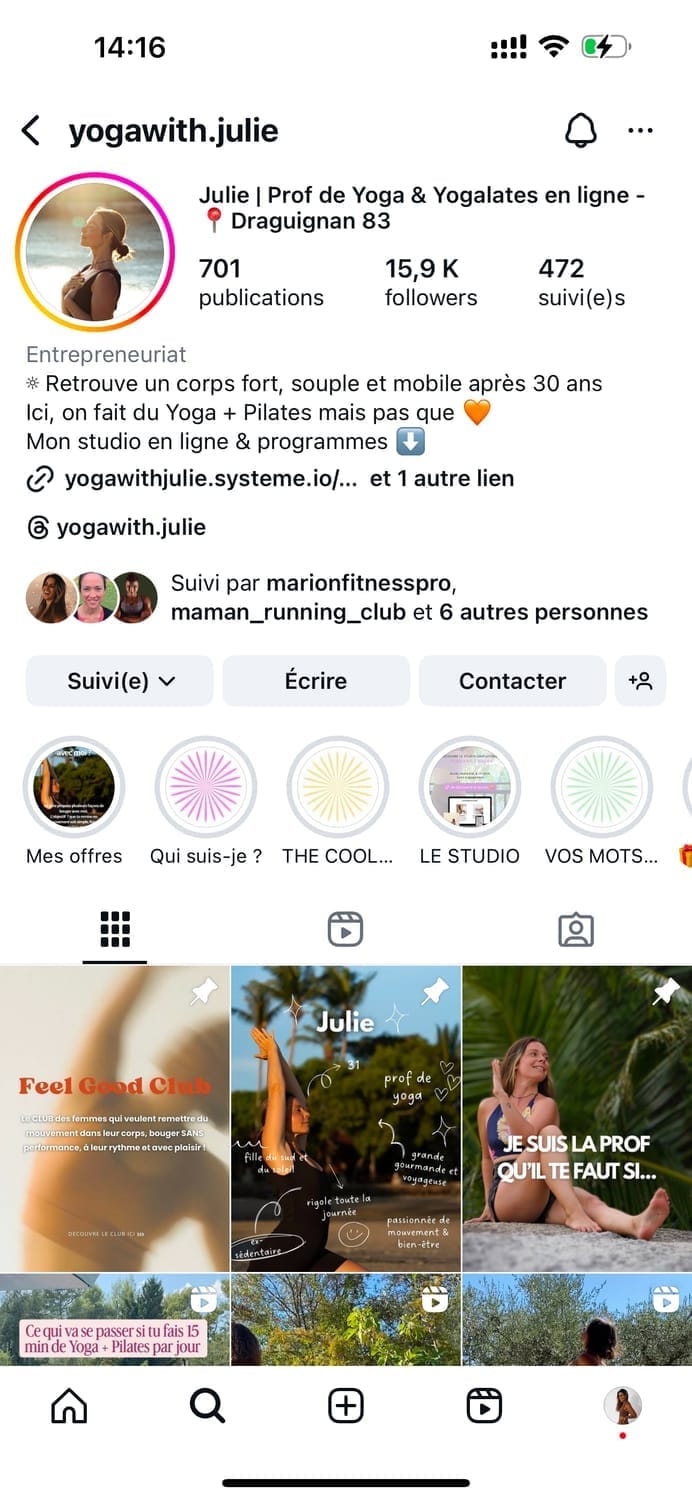
Task: Open the Qui suis-je ? highlight
Action: click(206, 788)
